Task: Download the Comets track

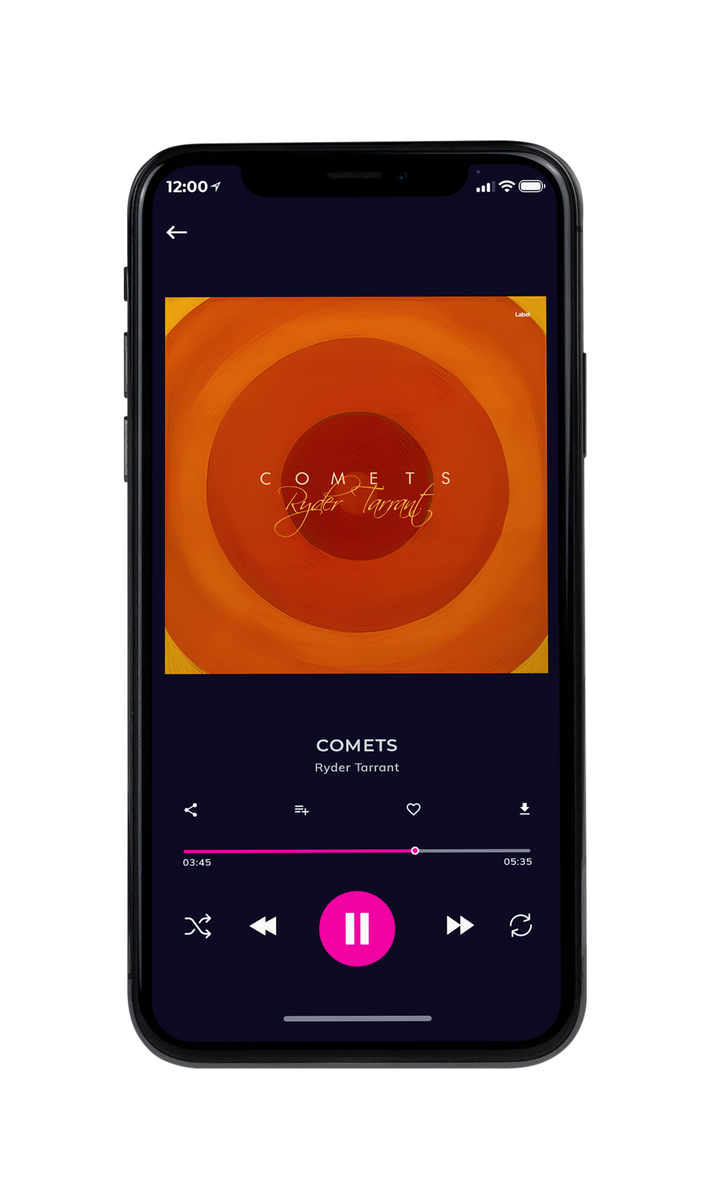Action: click(x=524, y=809)
